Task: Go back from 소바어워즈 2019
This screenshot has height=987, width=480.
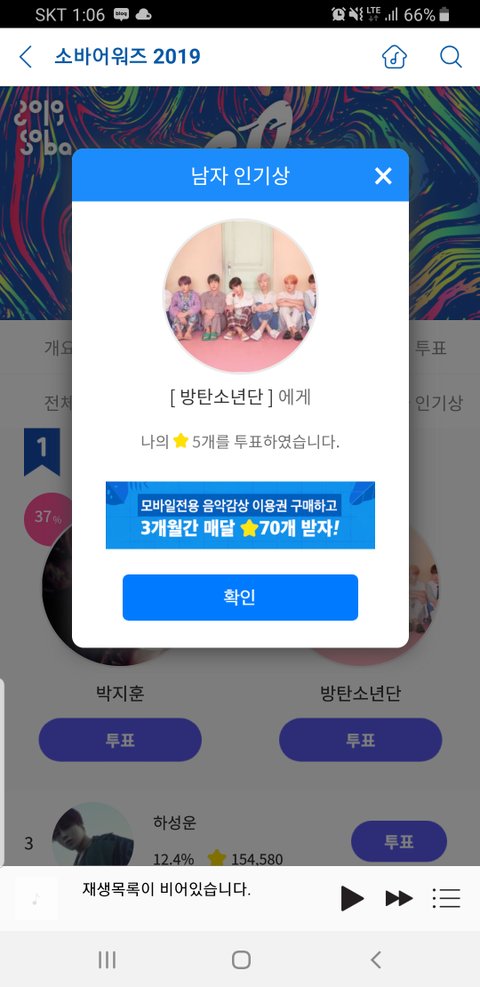Action: point(25,57)
